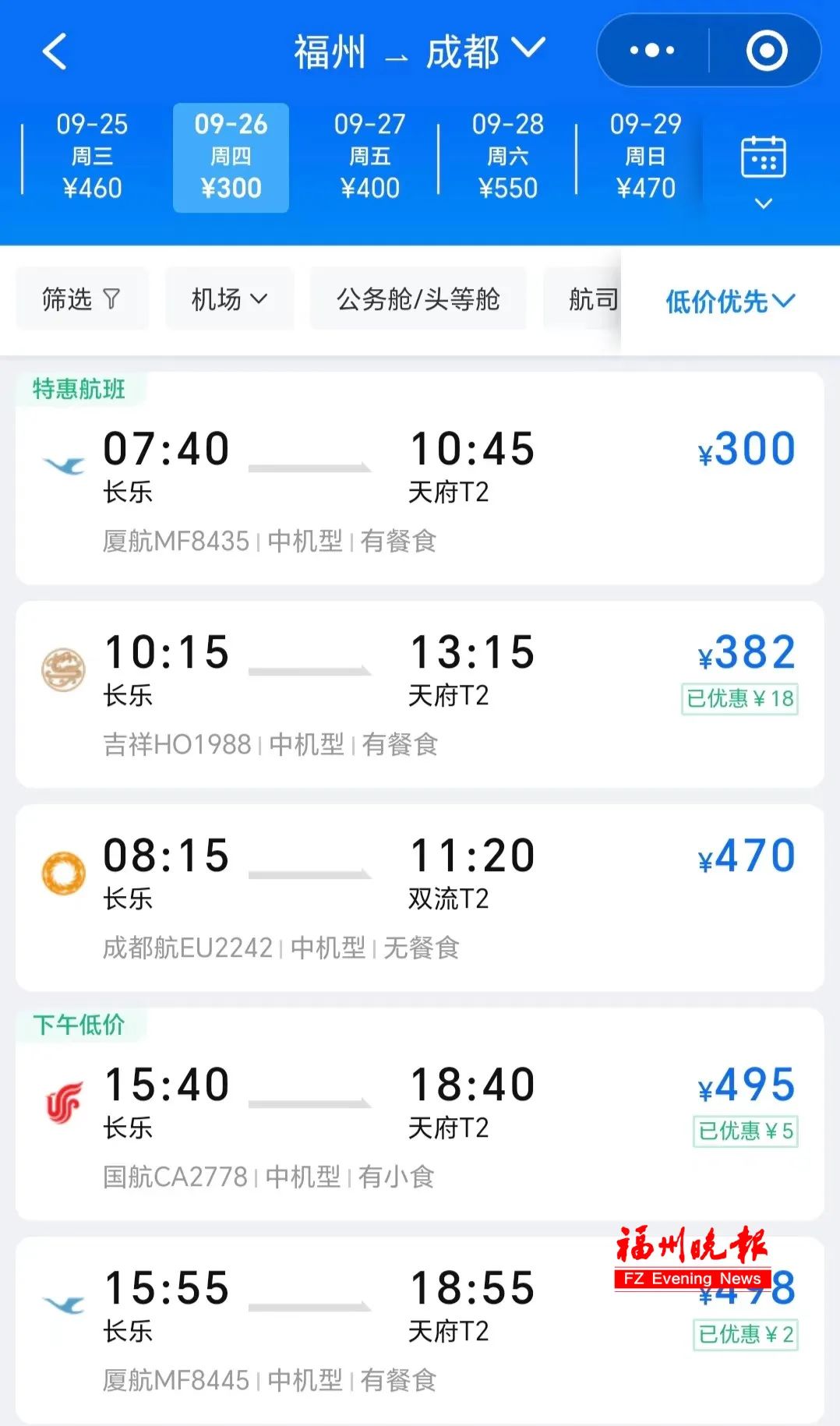Image resolution: width=840 pixels, height=1426 pixels.
Task: Open flight 厦航MF8445 at 15:55
Action: point(420,1330)
